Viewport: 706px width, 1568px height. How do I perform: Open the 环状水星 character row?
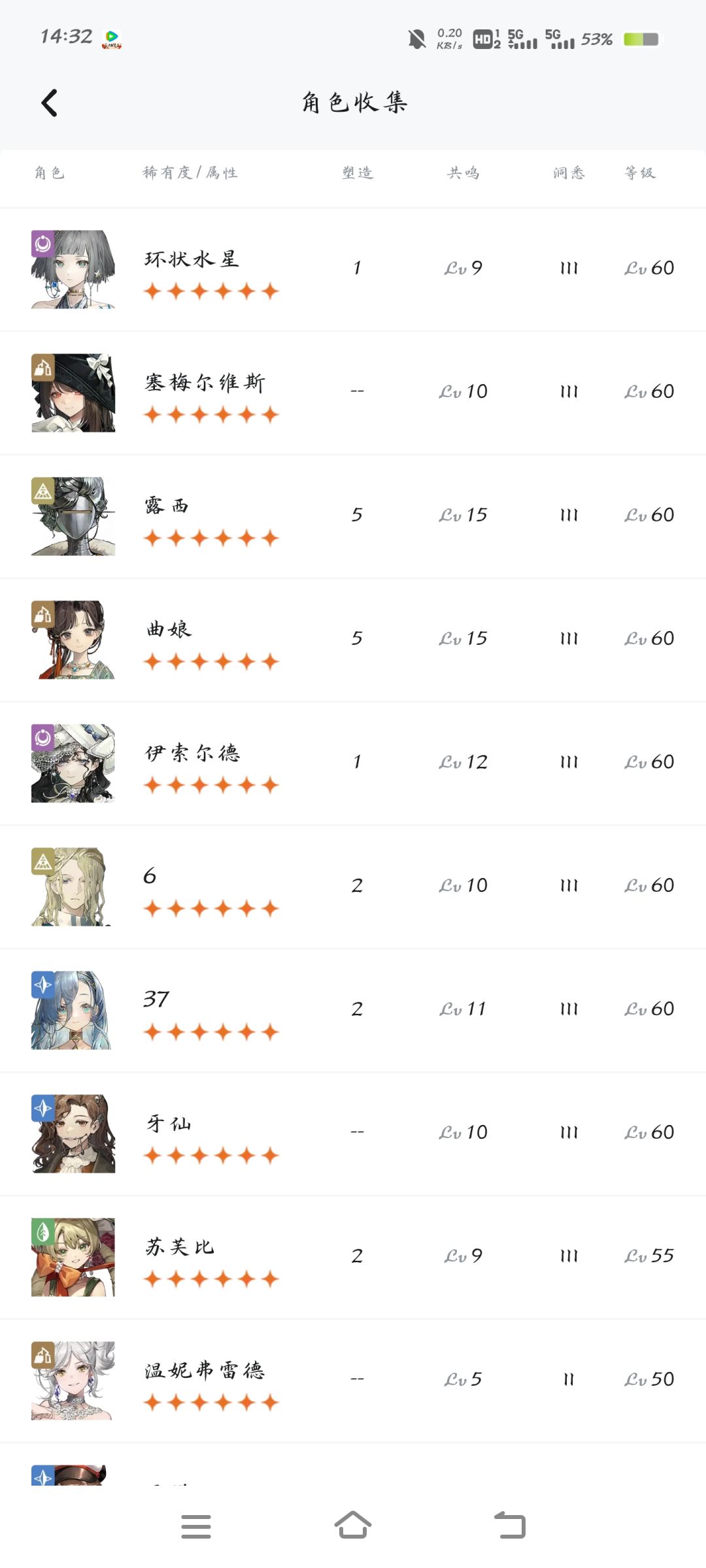353,269
